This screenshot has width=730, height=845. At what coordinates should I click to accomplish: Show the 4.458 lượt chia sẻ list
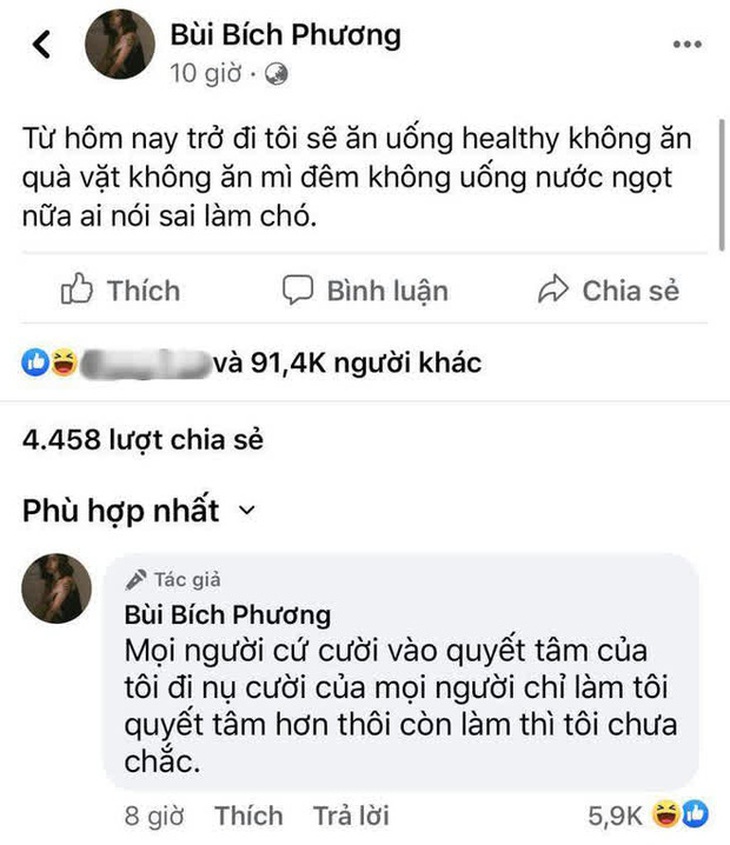[143, 439]
